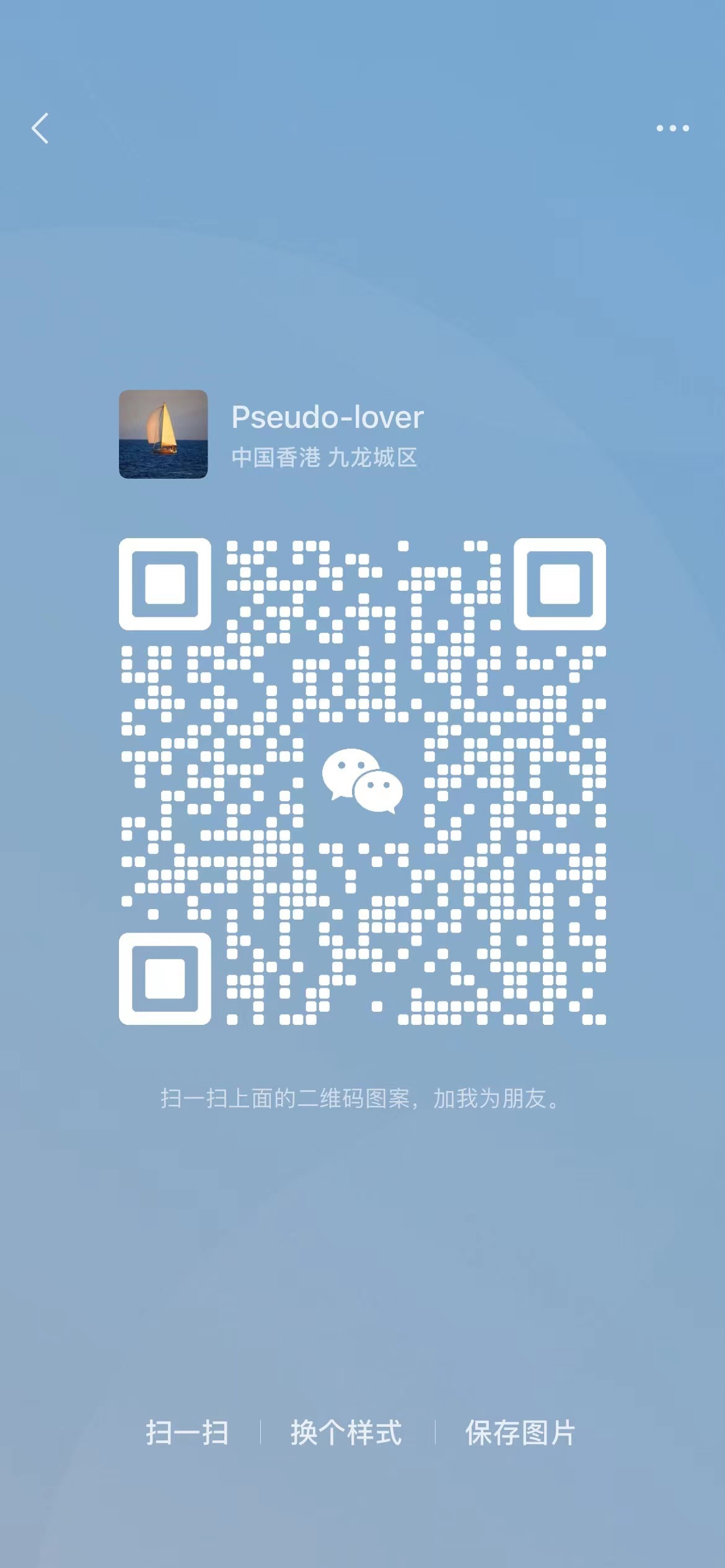
Task: Change QR style with 换个样式
Action: 346,1433
